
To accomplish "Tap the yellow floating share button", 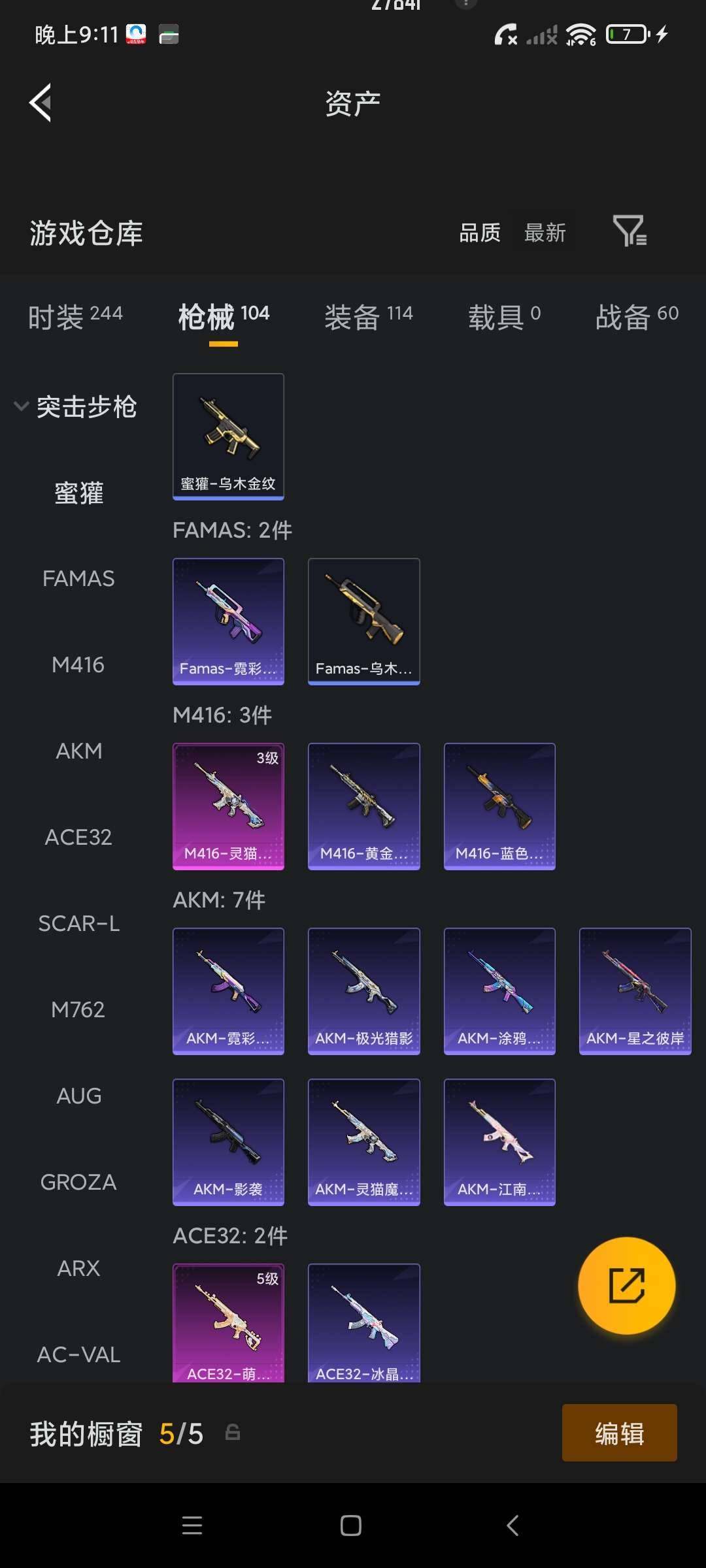I will (626, 1286).
